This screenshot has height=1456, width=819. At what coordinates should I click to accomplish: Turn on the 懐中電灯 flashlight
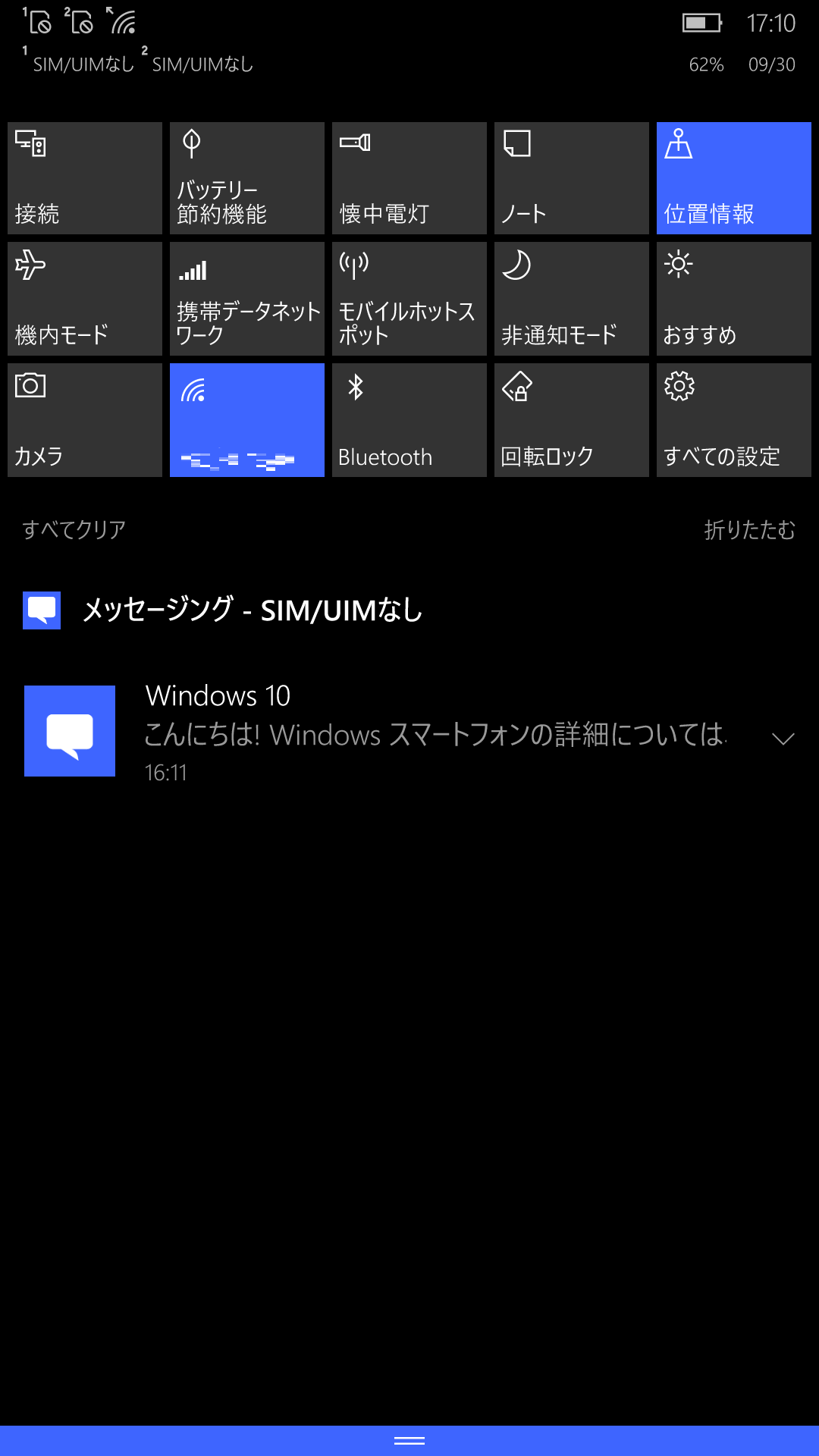click(409, 178)
